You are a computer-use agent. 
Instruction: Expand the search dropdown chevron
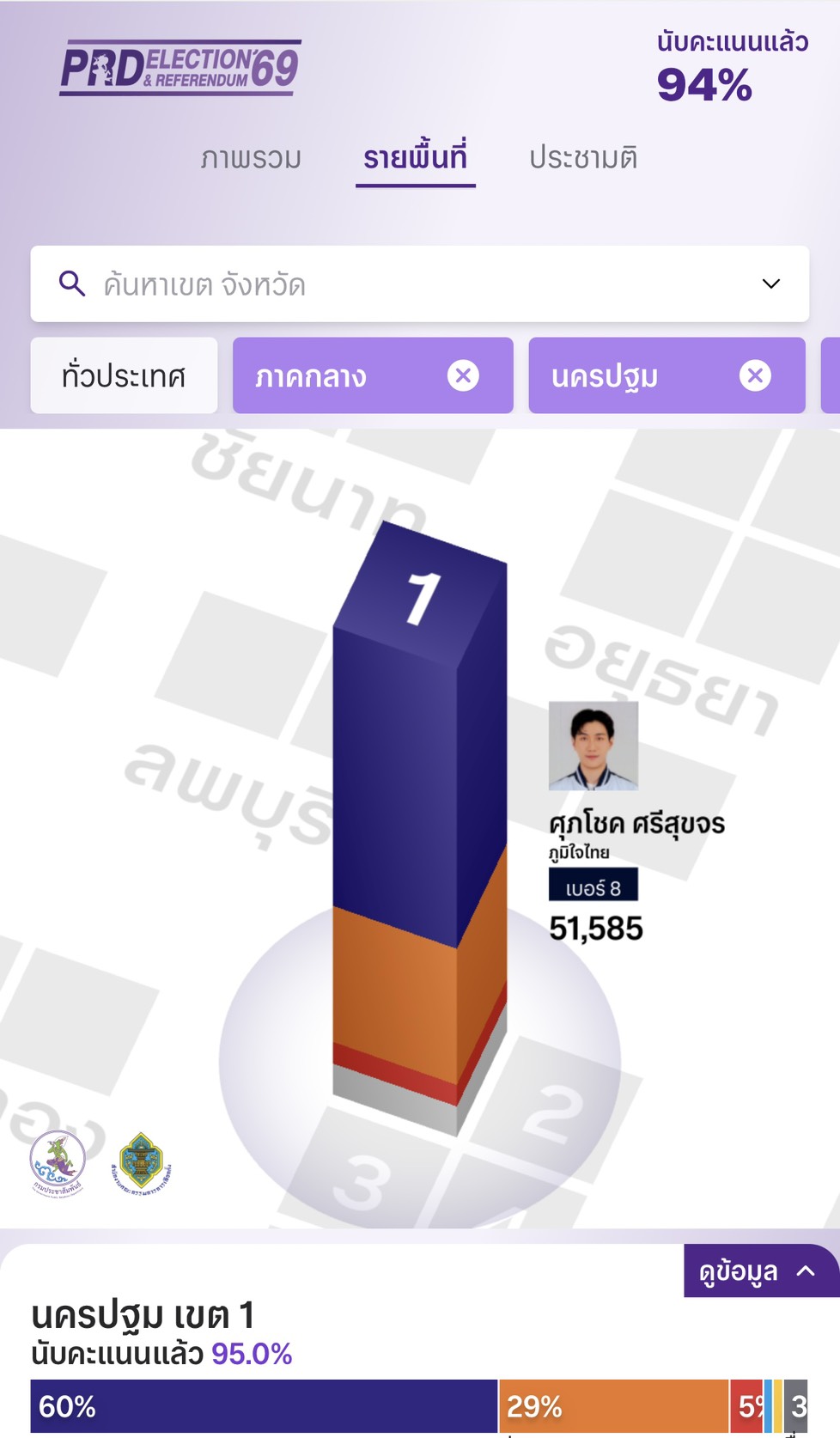(770, 284)
